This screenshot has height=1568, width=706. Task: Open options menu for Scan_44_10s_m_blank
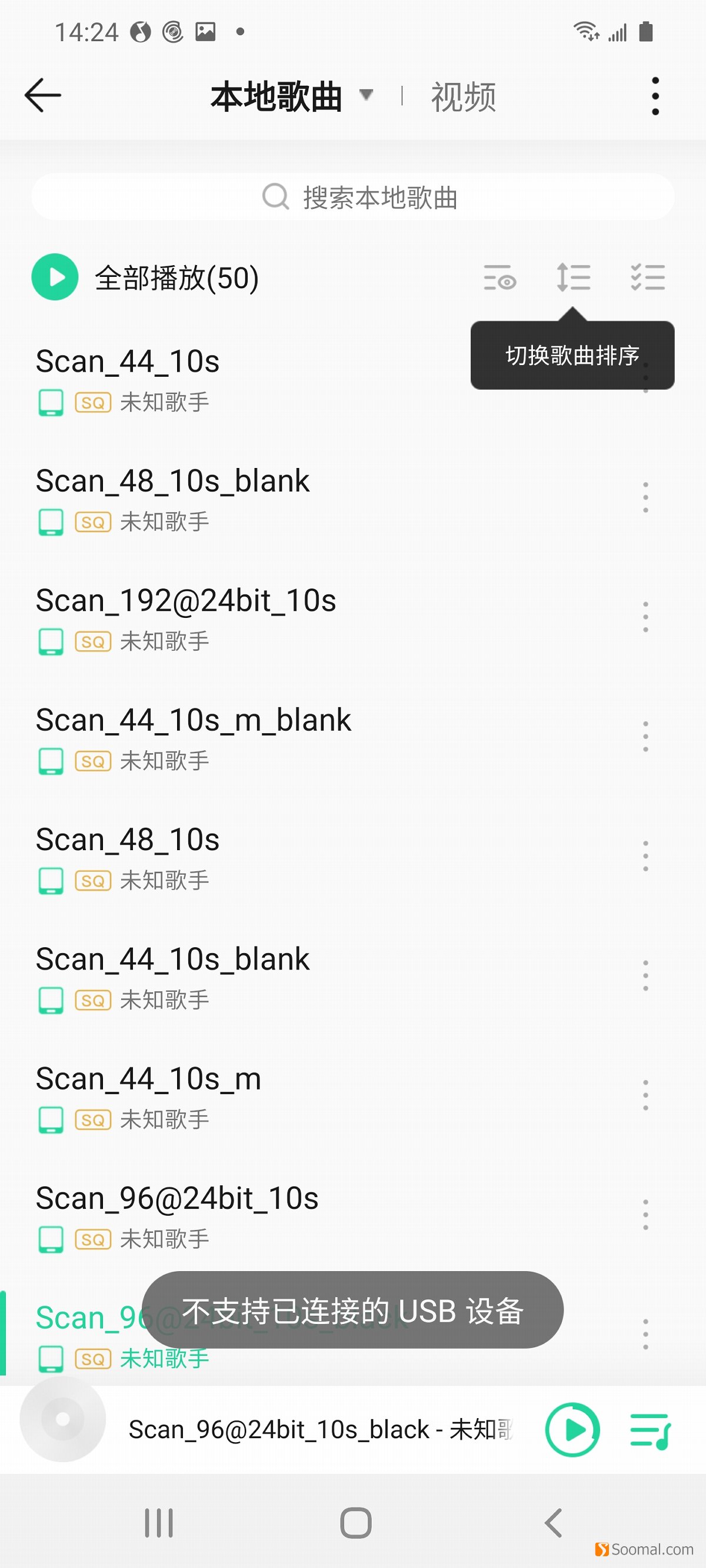[x=645, y=736]
